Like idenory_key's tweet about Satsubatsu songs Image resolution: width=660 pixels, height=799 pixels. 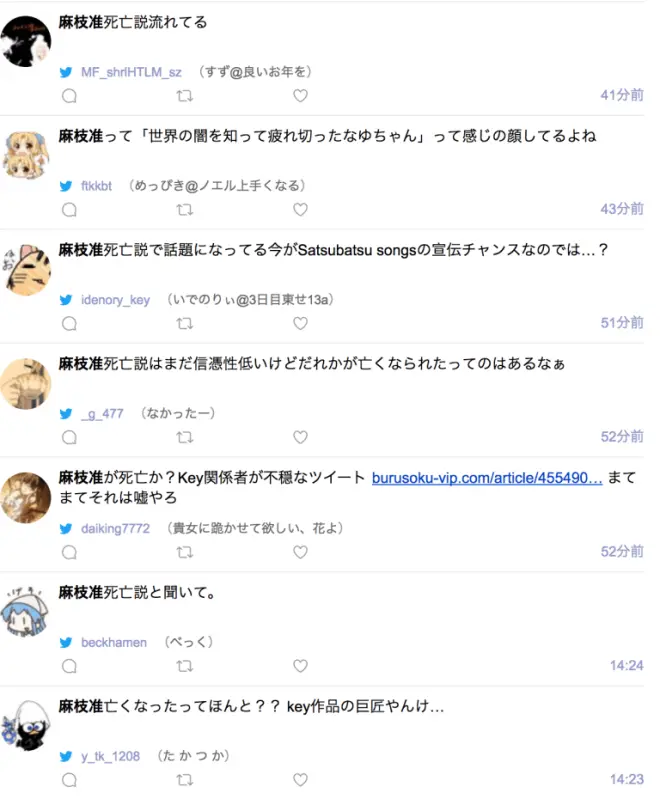pyautogui.click(x=300, y=324)
